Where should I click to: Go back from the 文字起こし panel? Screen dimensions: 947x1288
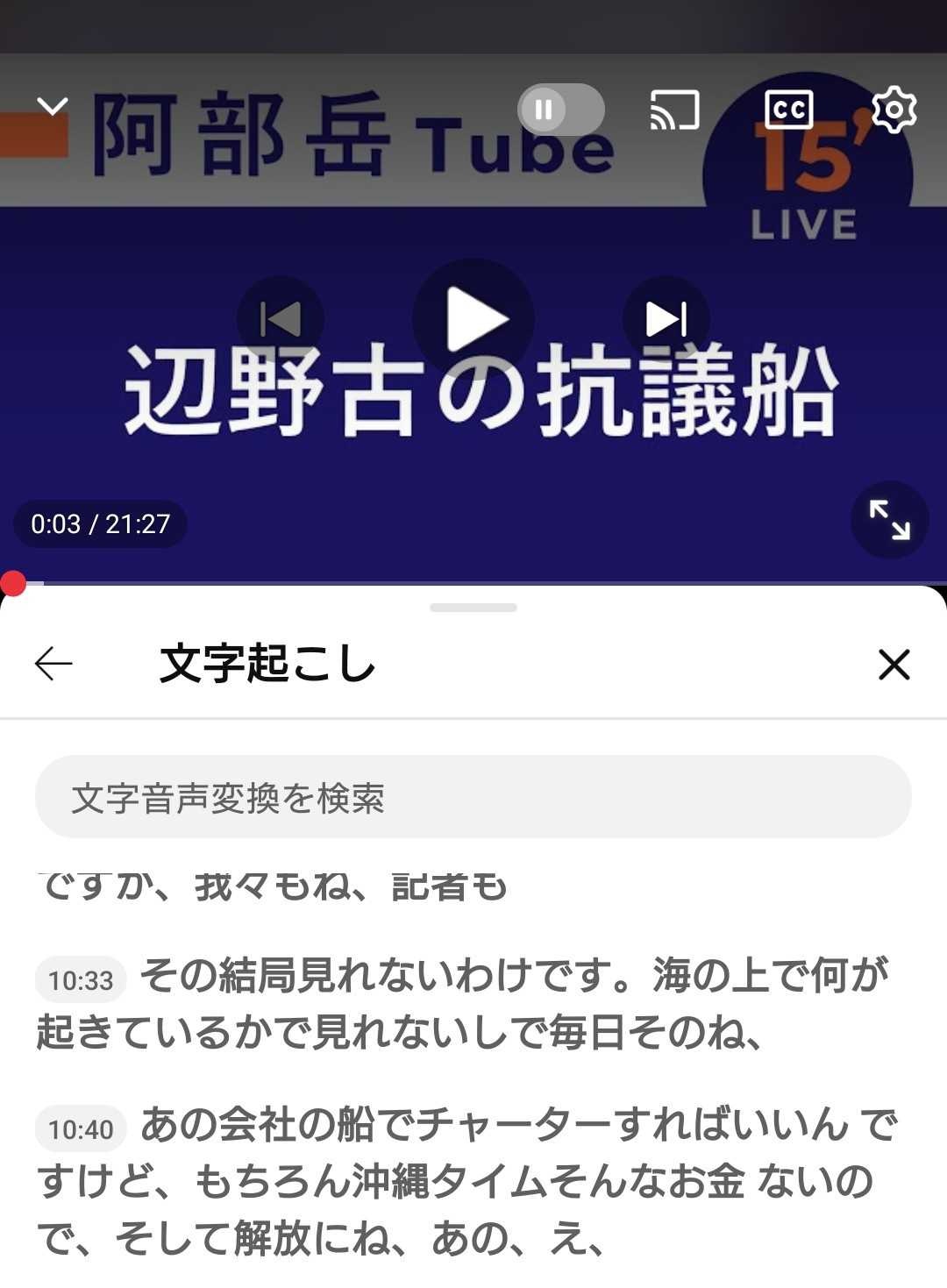coord(53,664)
